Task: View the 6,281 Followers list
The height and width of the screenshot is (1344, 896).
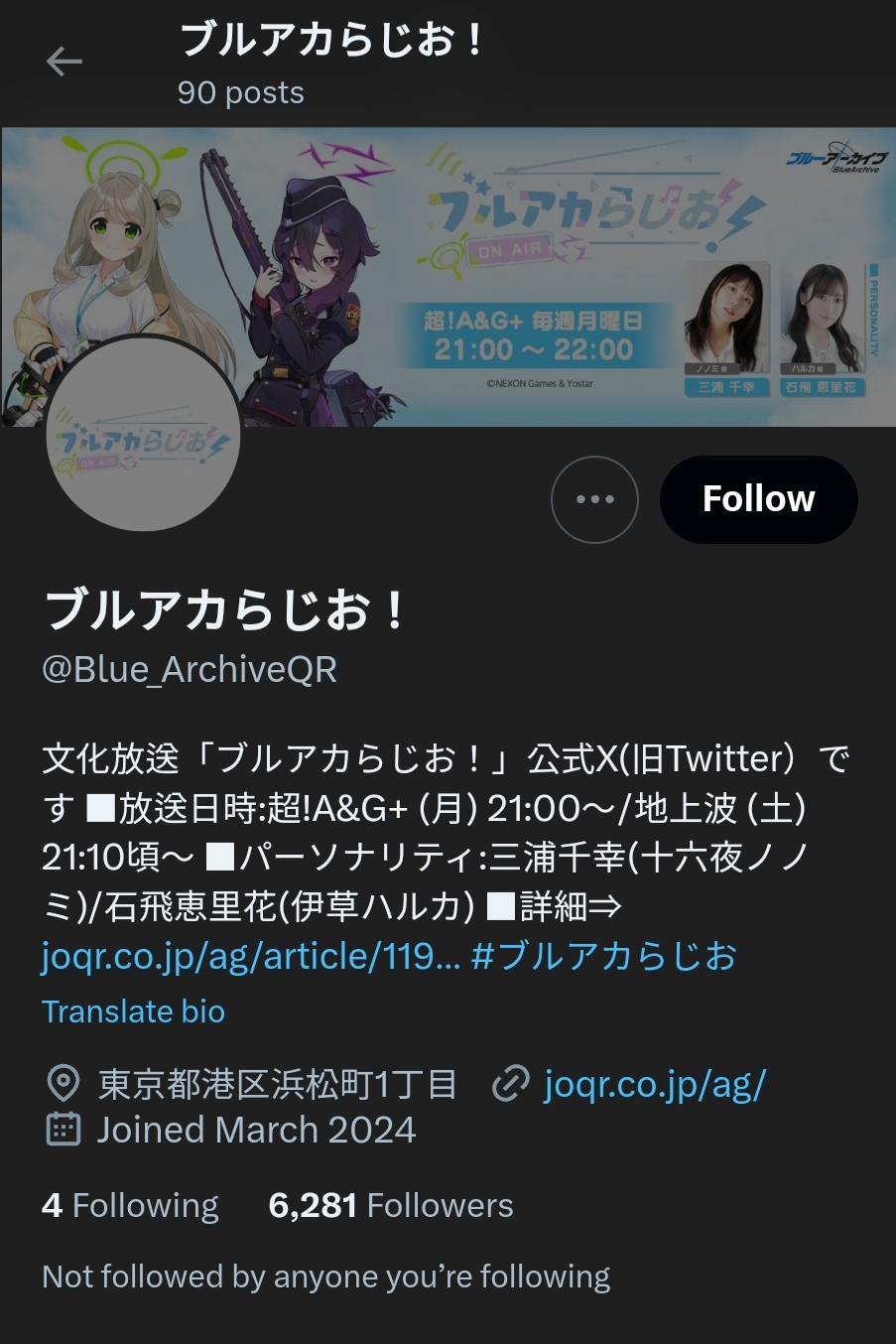Action: click(x=391, y=1205)
